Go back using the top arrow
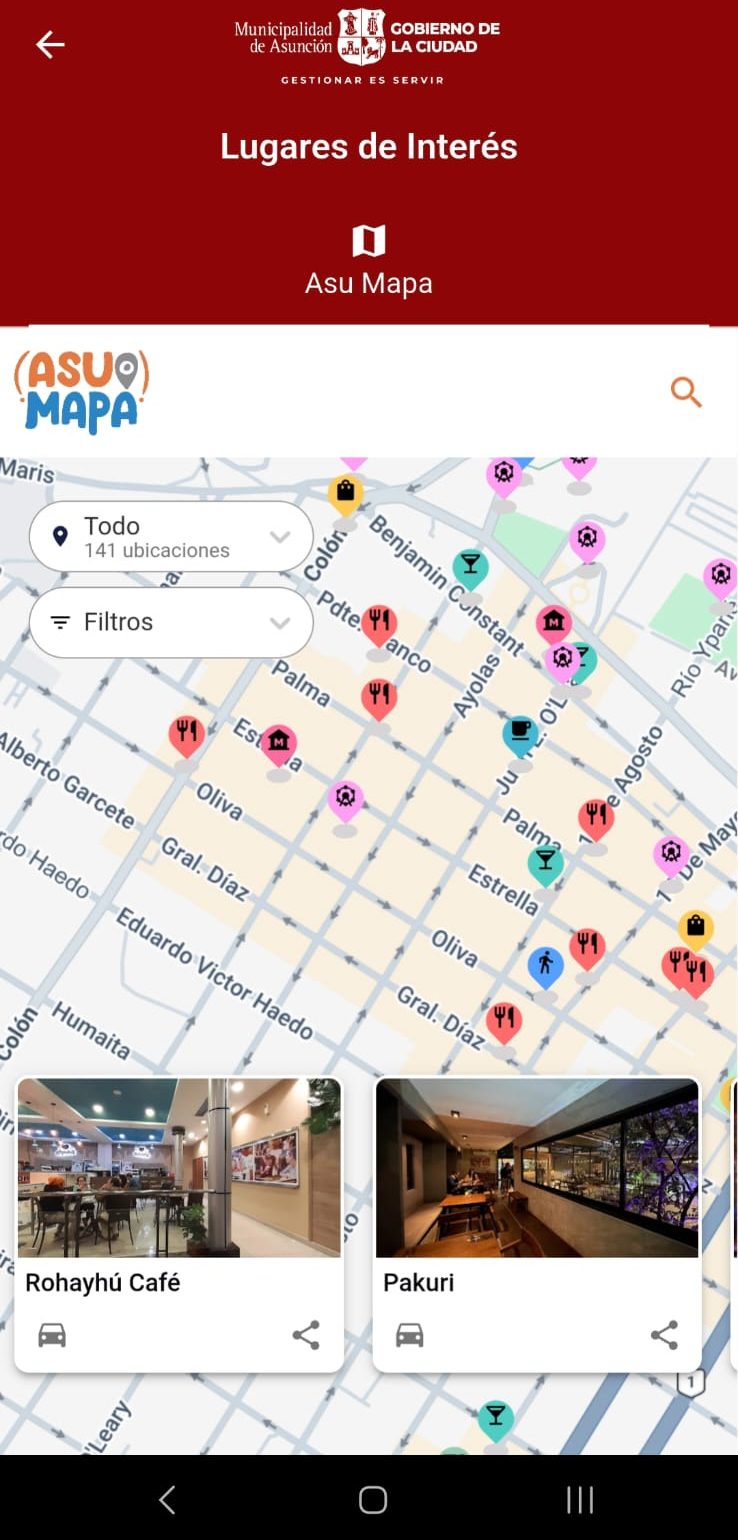 point(50,44)
